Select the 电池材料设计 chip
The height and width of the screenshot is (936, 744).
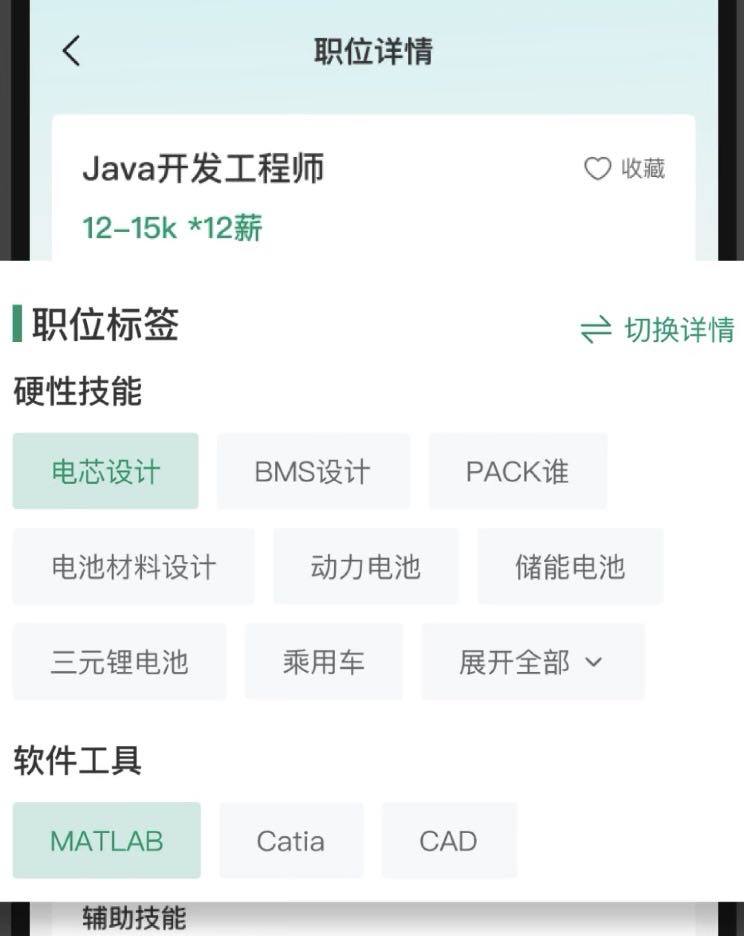pos(133,567)
